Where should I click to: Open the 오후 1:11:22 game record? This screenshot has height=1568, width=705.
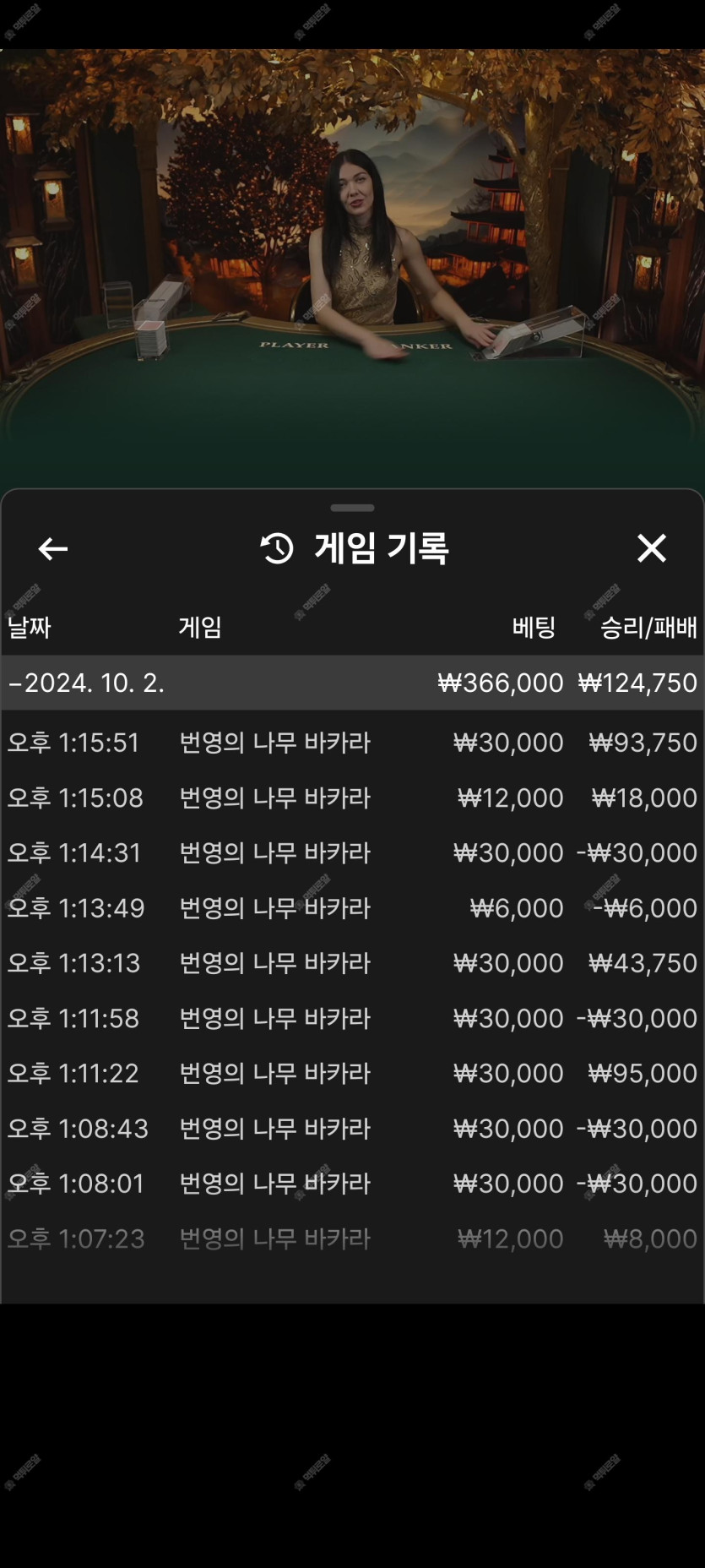tap(352, 1073)
